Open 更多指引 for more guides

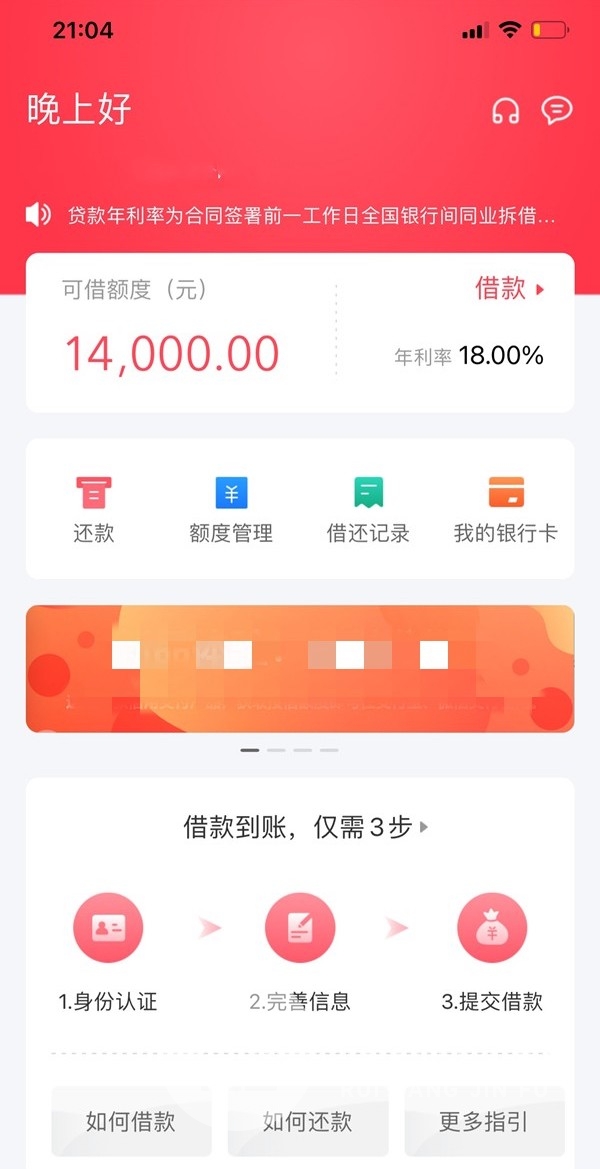(484, 1121)
